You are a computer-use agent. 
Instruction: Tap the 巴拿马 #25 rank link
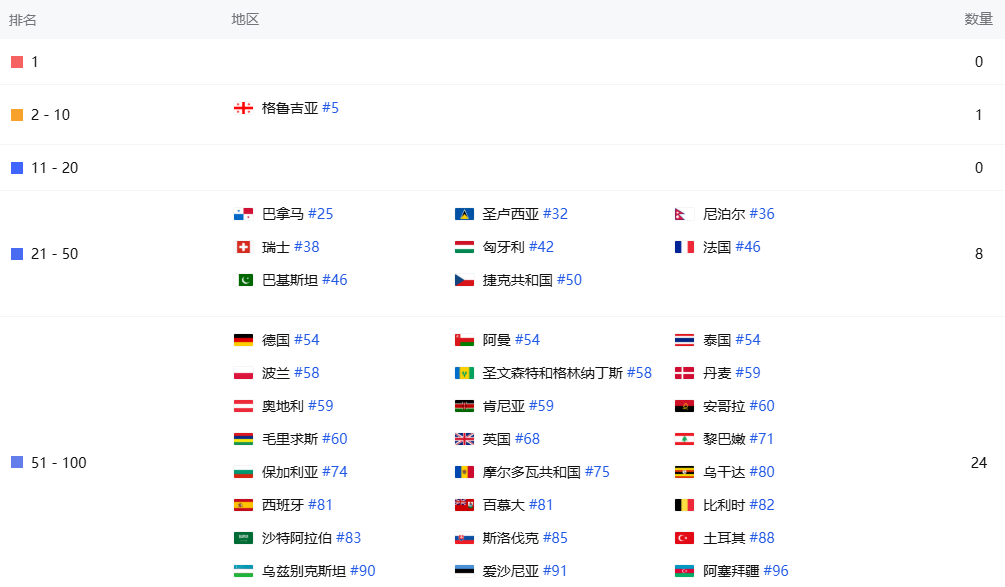(320, 214)
